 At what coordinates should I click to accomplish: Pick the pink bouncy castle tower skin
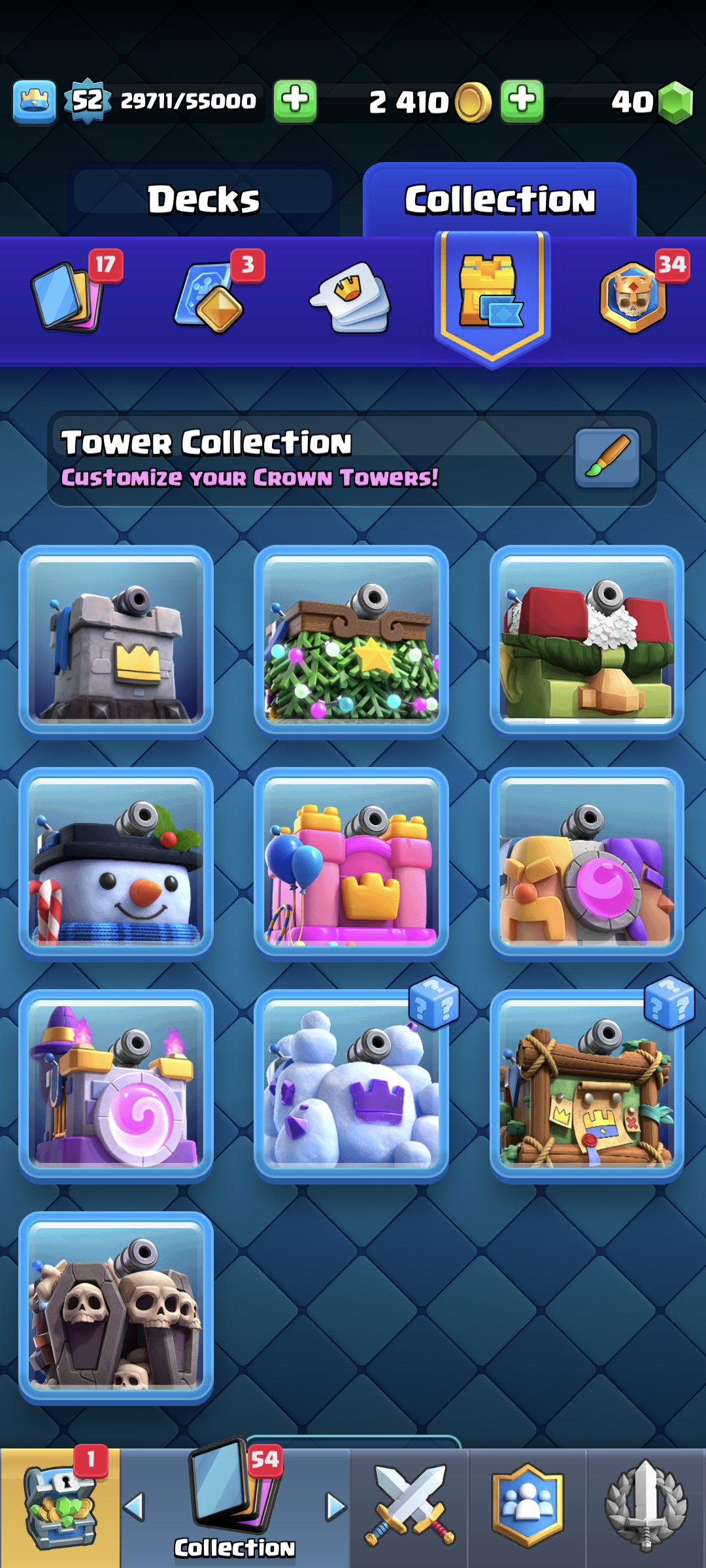point(351,864)
